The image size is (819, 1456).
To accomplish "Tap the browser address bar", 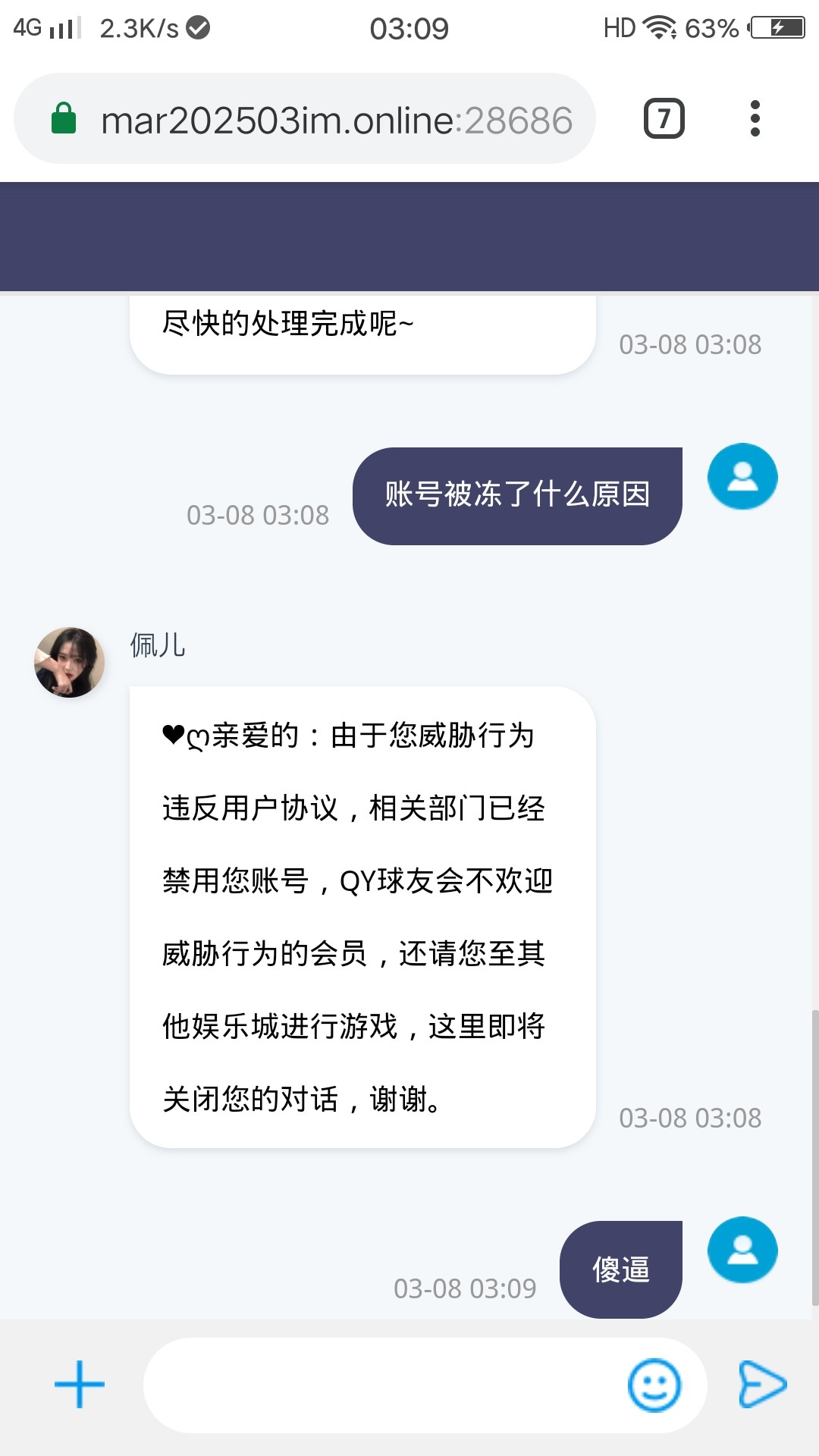I will click(x=305, y=118).
